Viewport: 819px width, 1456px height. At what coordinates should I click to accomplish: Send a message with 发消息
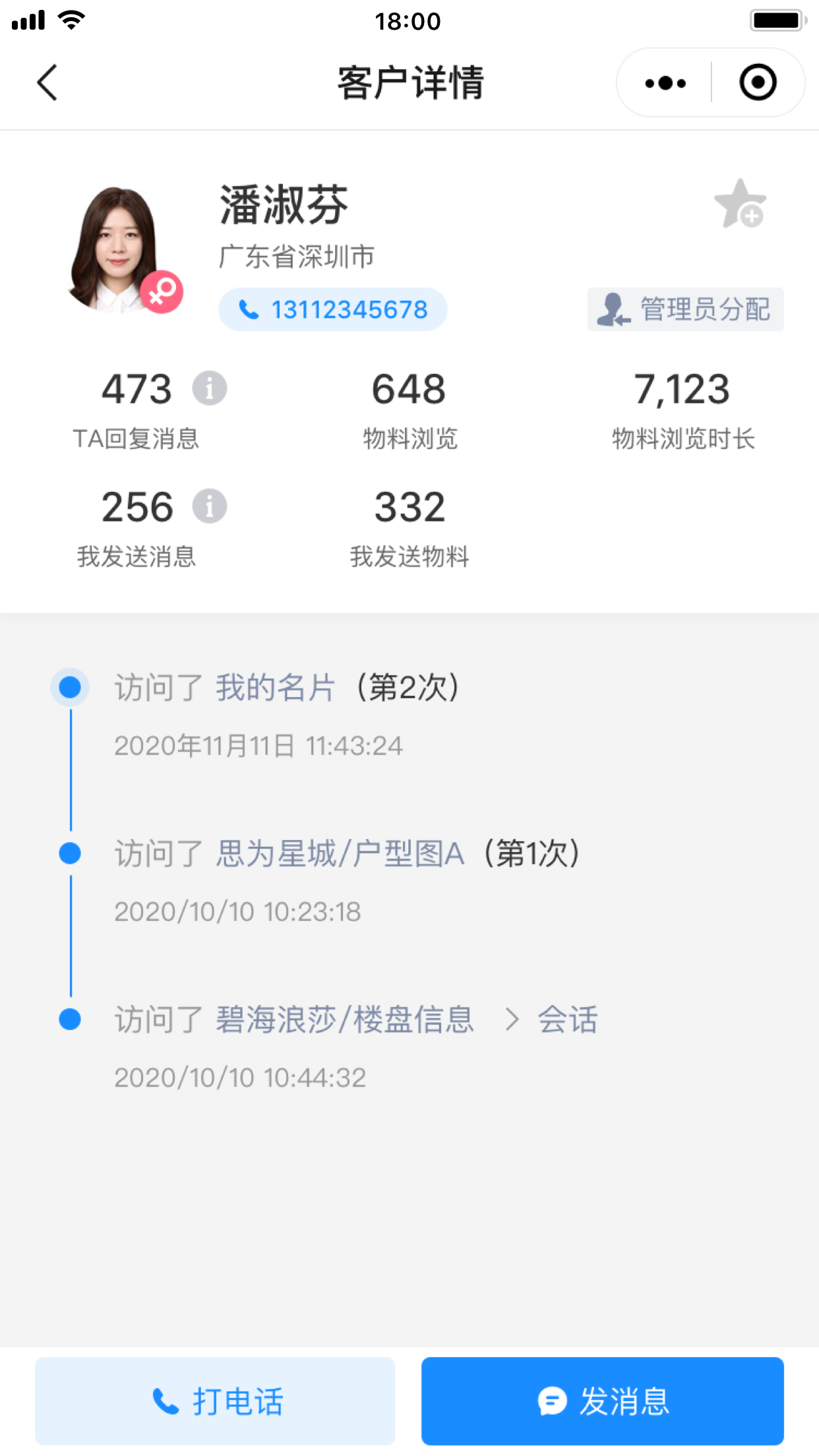point(603,1401)
